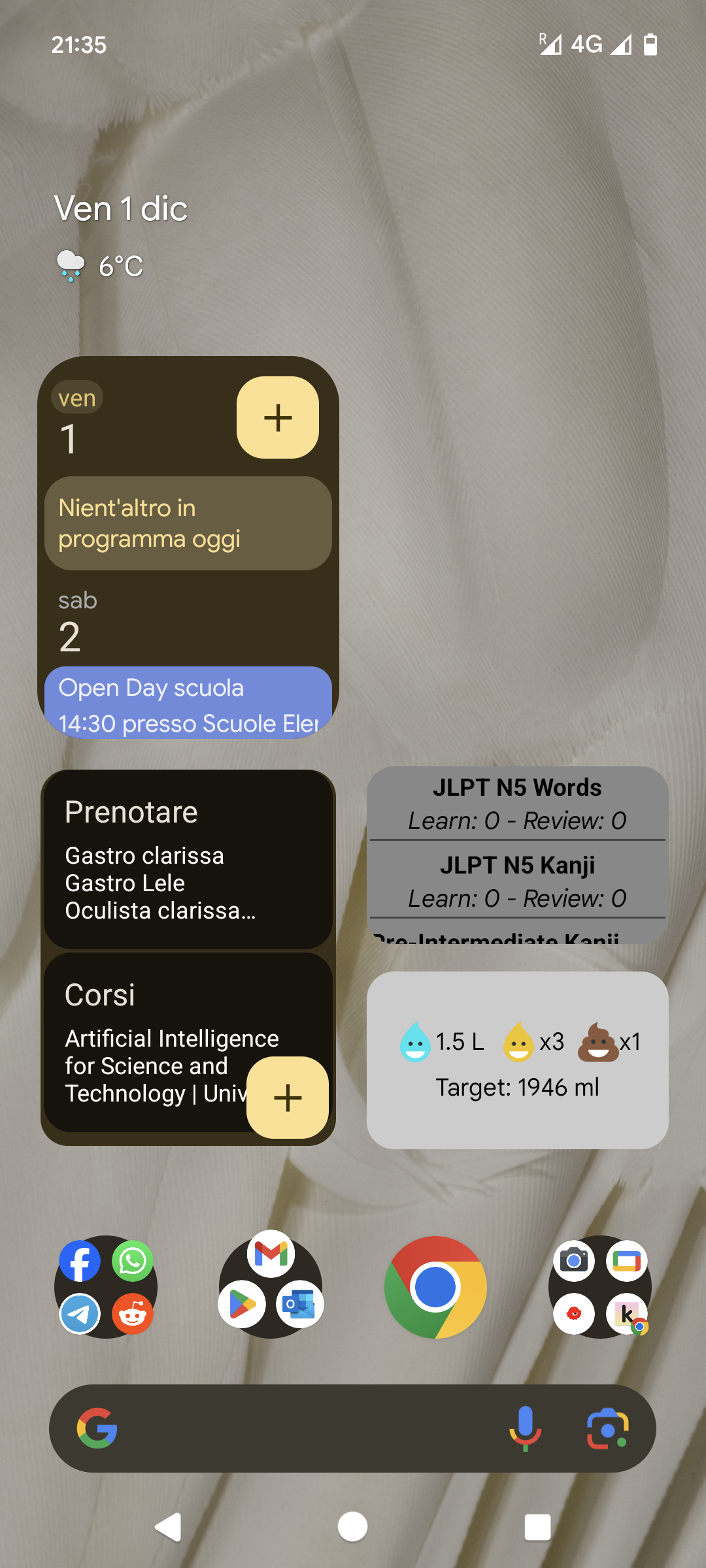
Task: Open the water tracker widget
Action: point(517,1060)
